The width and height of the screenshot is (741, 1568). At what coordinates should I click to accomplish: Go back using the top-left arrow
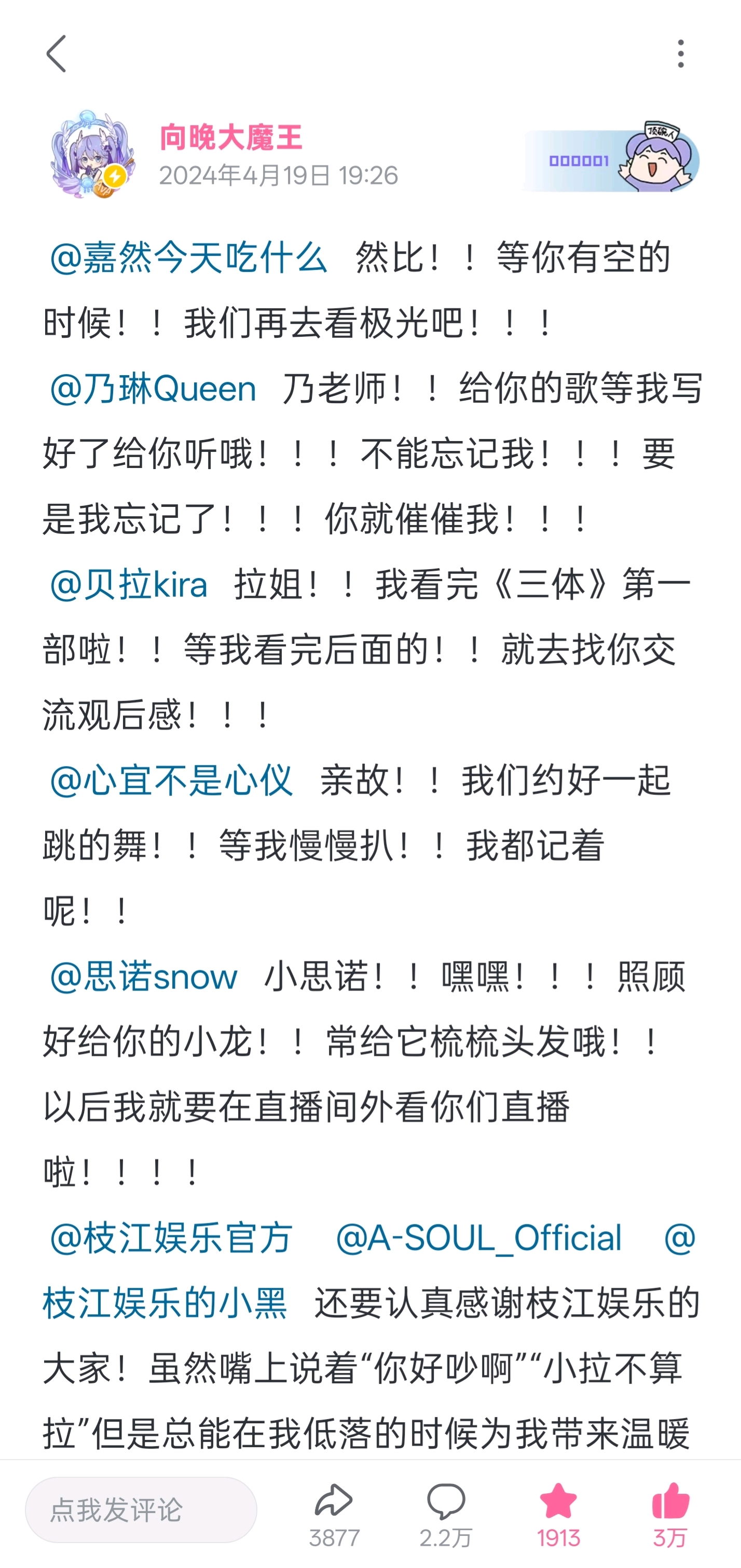point(56,53)
